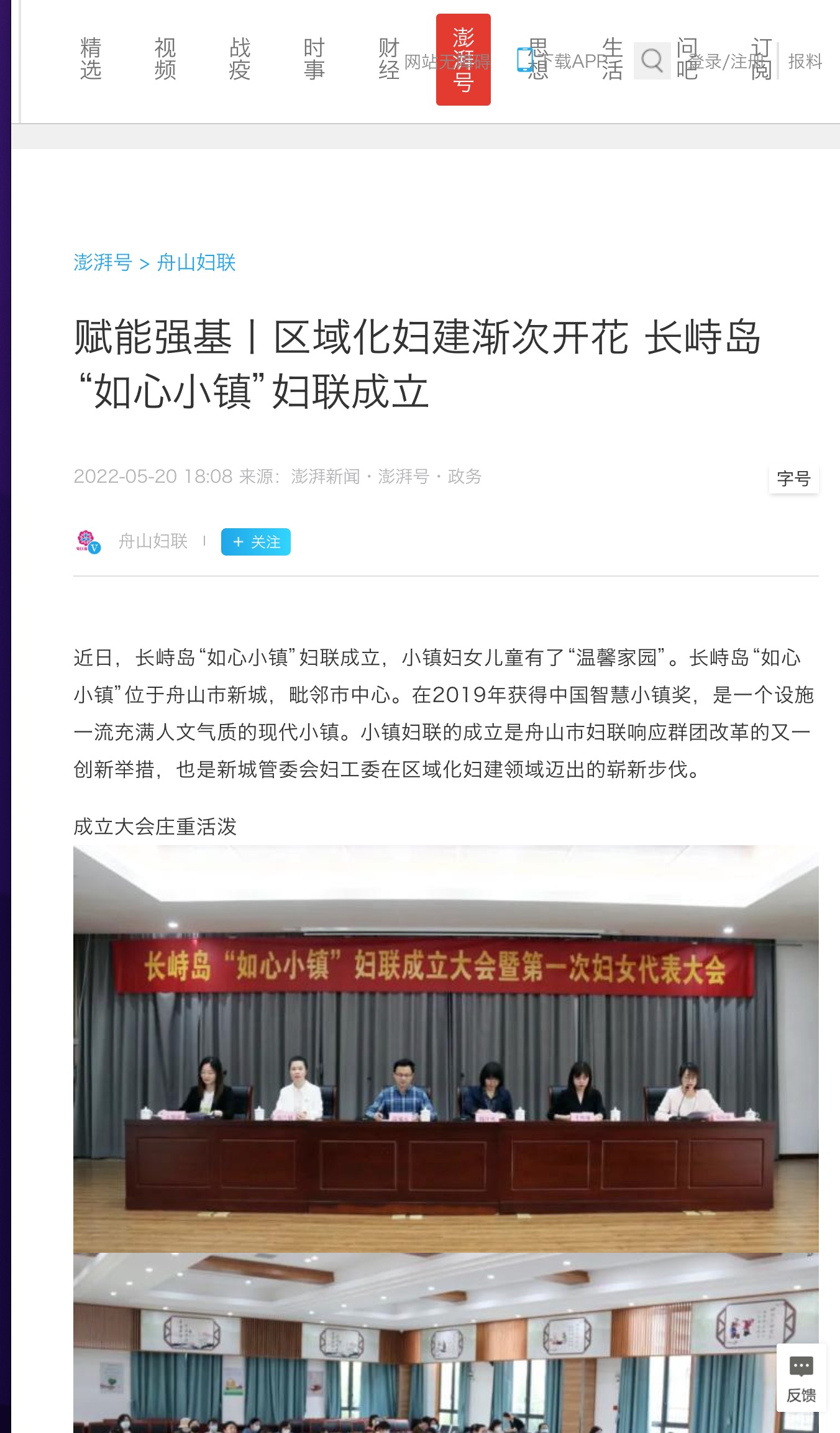Switch to the 视频 tab
This screenshot has width=840, height=1433.
[x=165, y=59]
